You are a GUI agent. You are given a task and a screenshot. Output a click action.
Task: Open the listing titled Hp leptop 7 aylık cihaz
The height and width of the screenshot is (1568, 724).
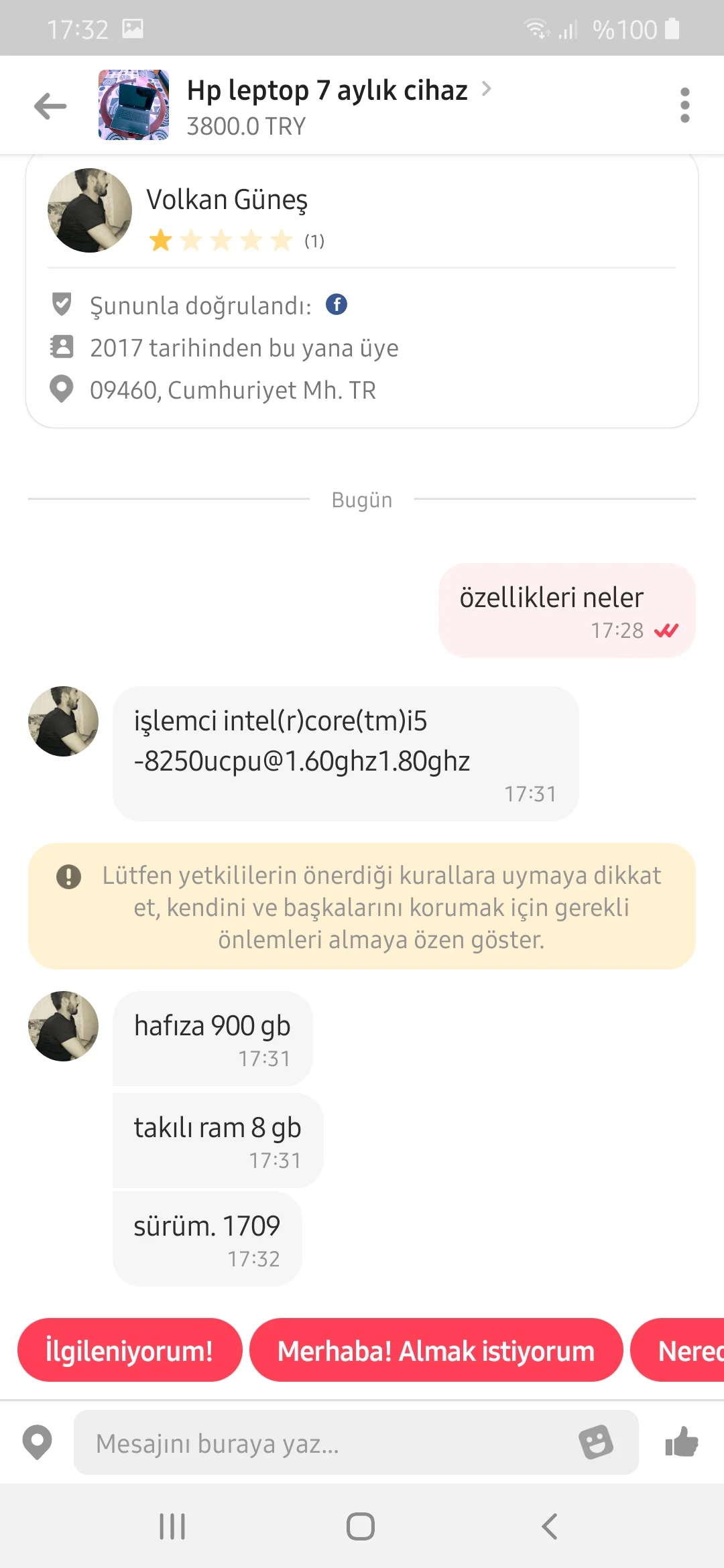pos(326,89)
